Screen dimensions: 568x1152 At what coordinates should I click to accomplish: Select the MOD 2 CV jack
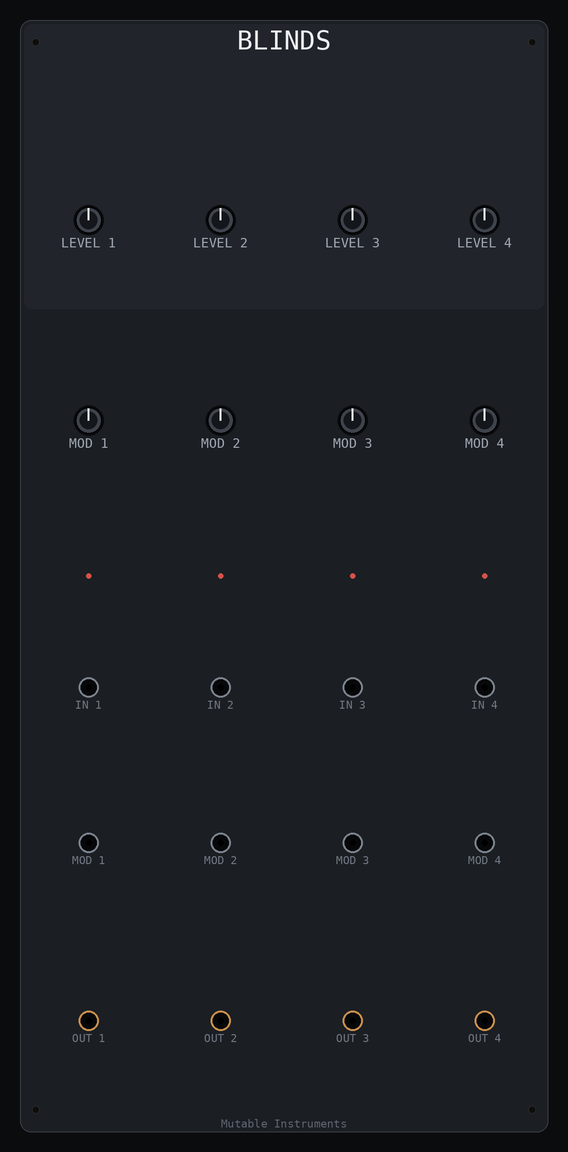coord(220,843)
